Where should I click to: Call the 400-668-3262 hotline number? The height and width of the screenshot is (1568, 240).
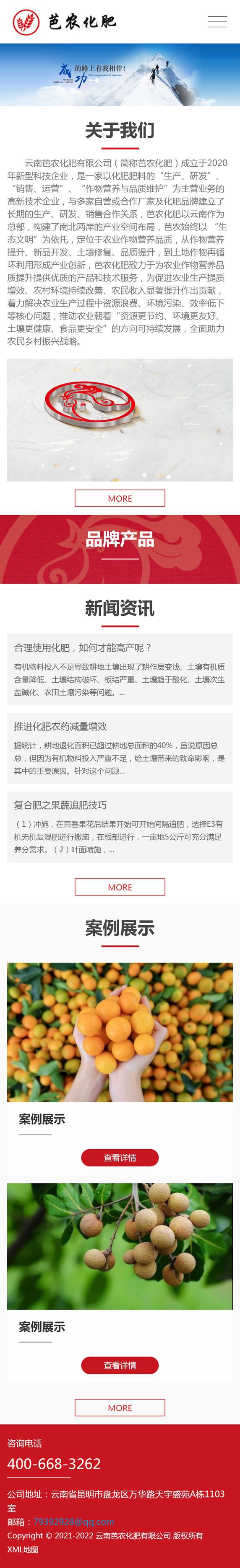point(54,1463)
